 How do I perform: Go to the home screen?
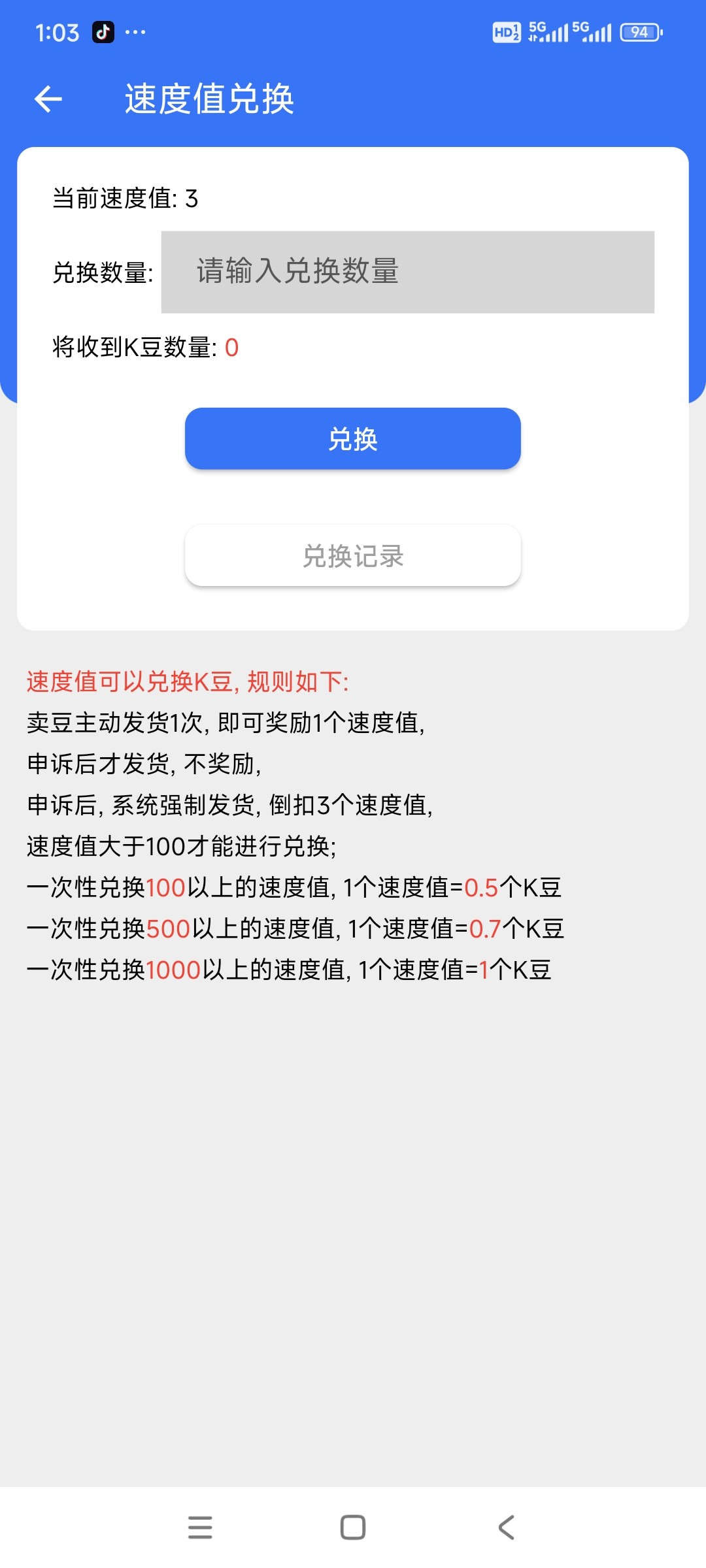[x=353, y=1527]
